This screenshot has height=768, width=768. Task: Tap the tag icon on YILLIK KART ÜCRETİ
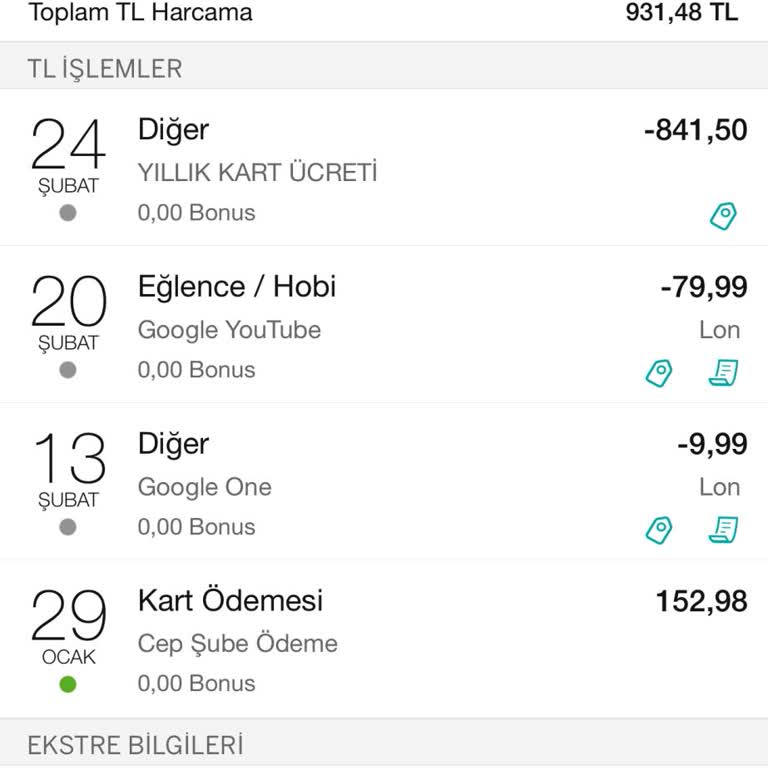point(723,216)
